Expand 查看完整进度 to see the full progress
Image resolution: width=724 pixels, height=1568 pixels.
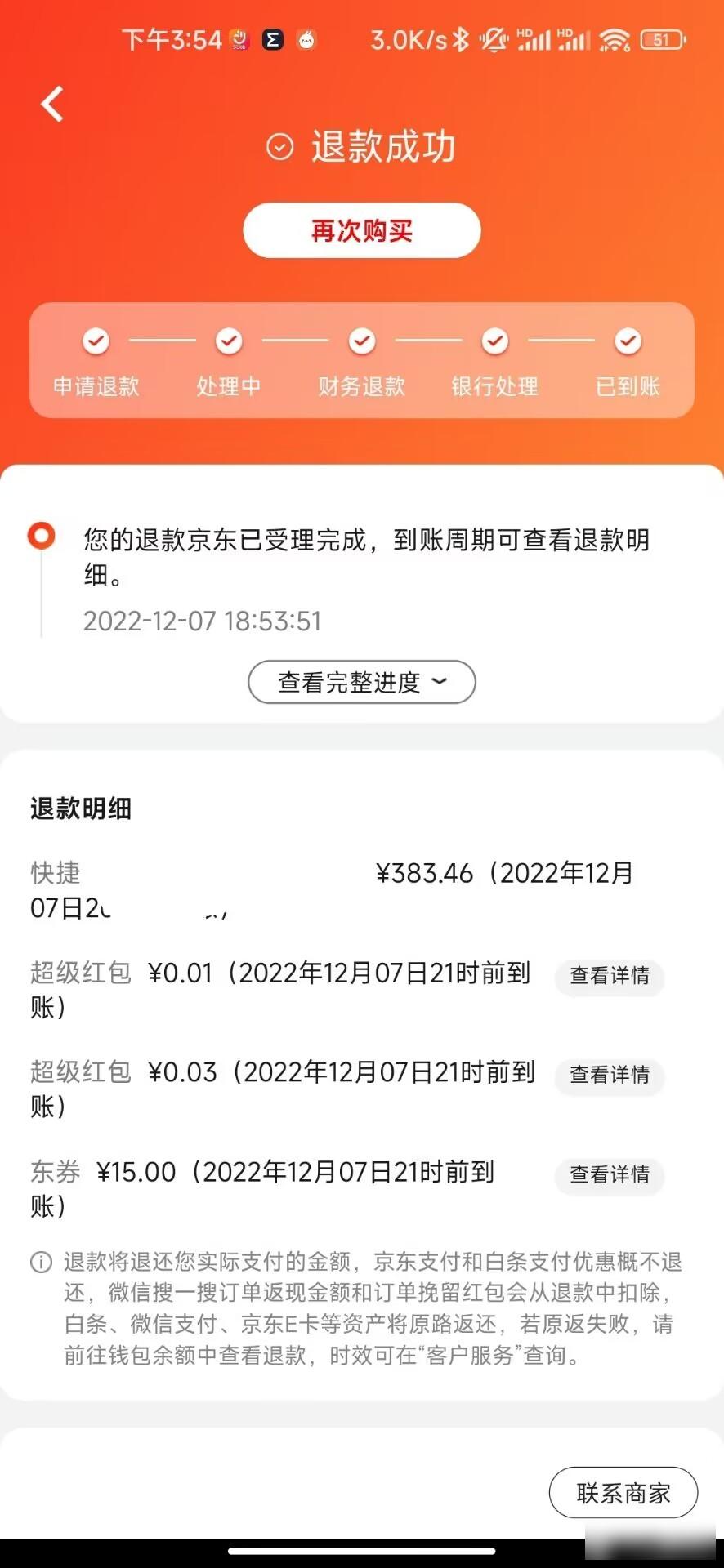361,682
